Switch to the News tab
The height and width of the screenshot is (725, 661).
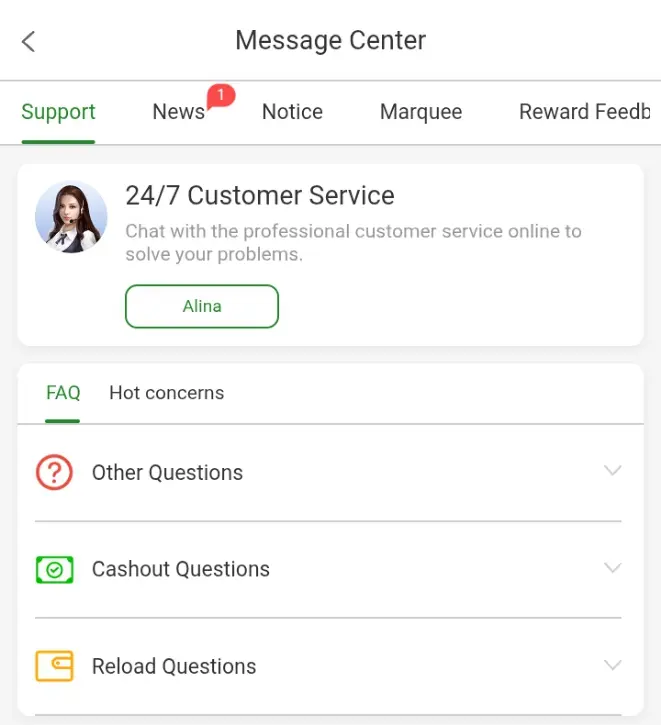tap(179, 112)
